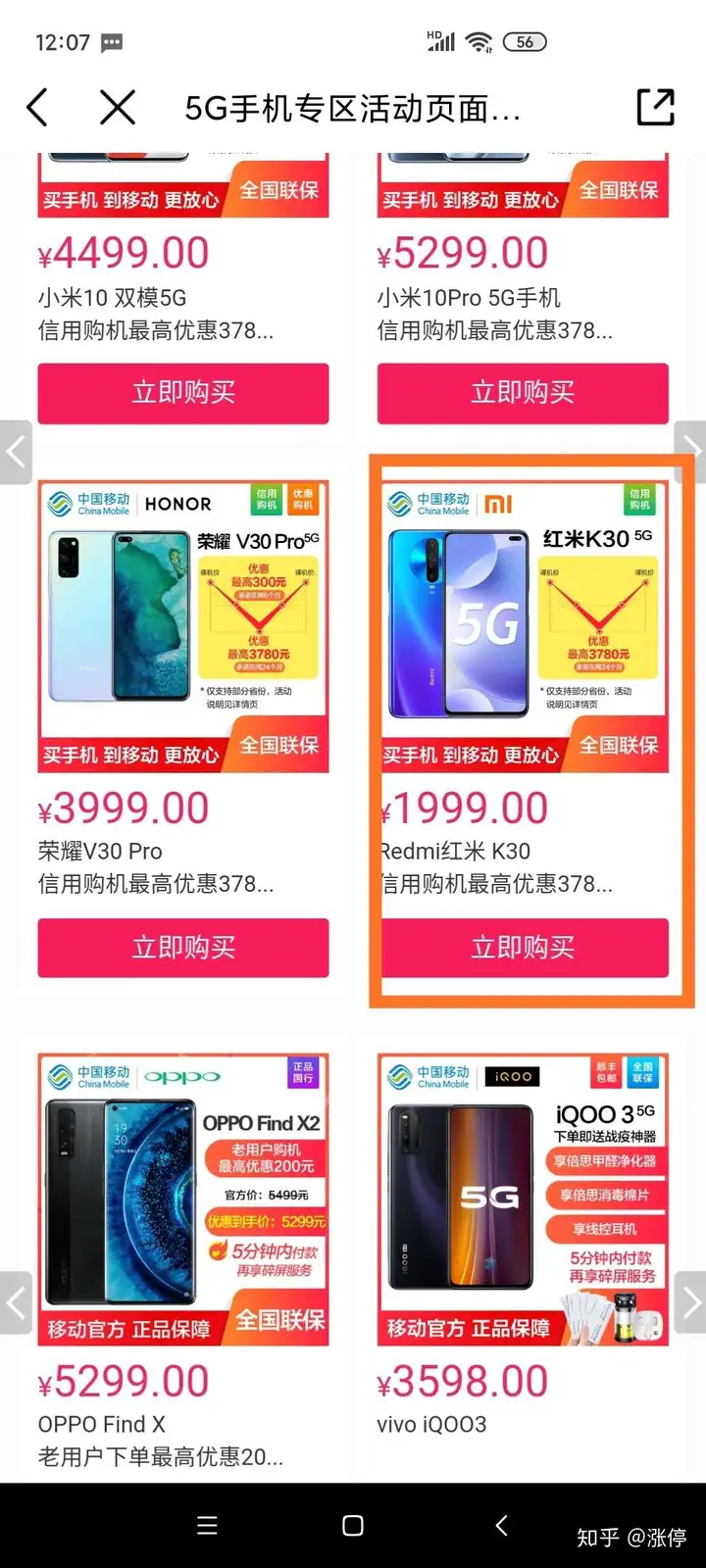The image size is (706, 1568).
Task: Tap 立即购买 for 小米10Pro 5G手机
Action: pos(523,393)
